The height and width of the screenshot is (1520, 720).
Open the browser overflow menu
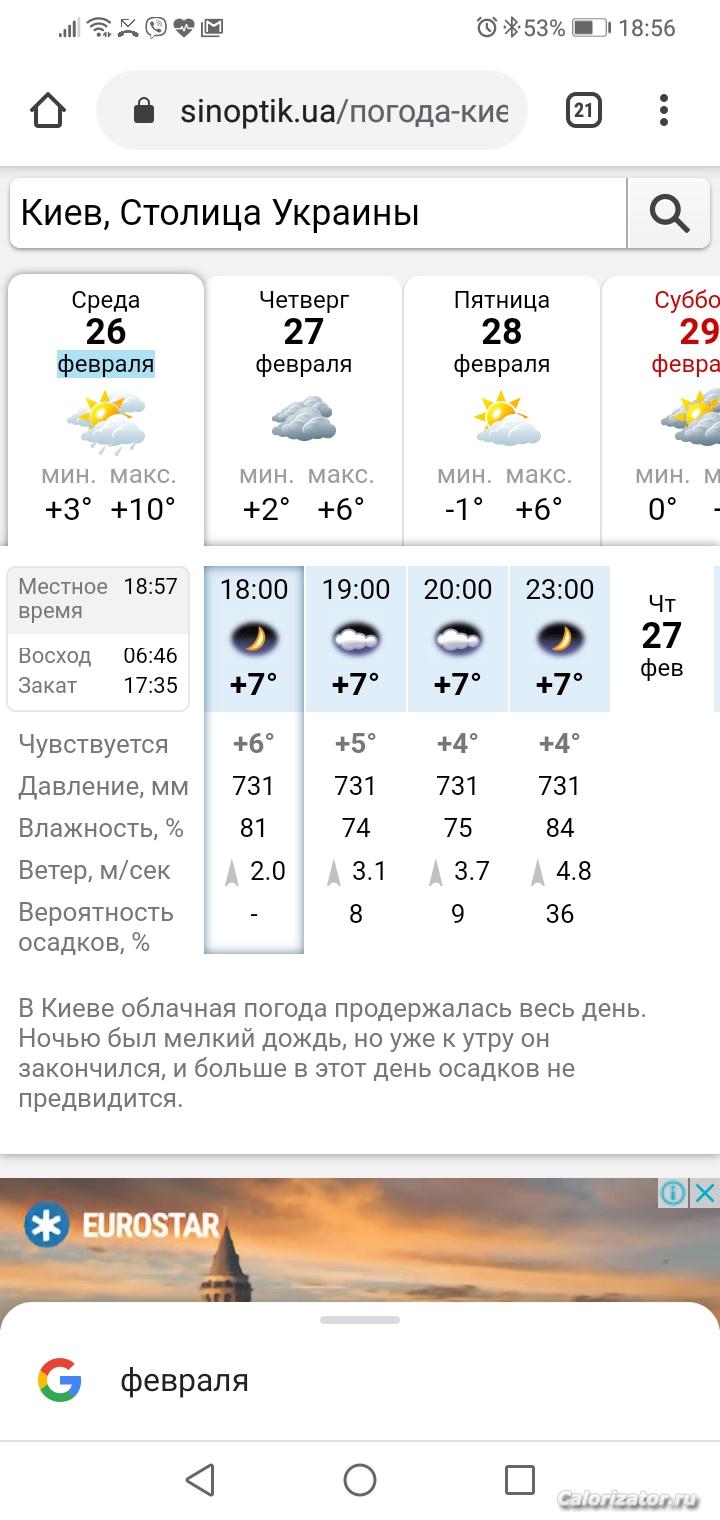pyautogui.click(x=664, y=111)
